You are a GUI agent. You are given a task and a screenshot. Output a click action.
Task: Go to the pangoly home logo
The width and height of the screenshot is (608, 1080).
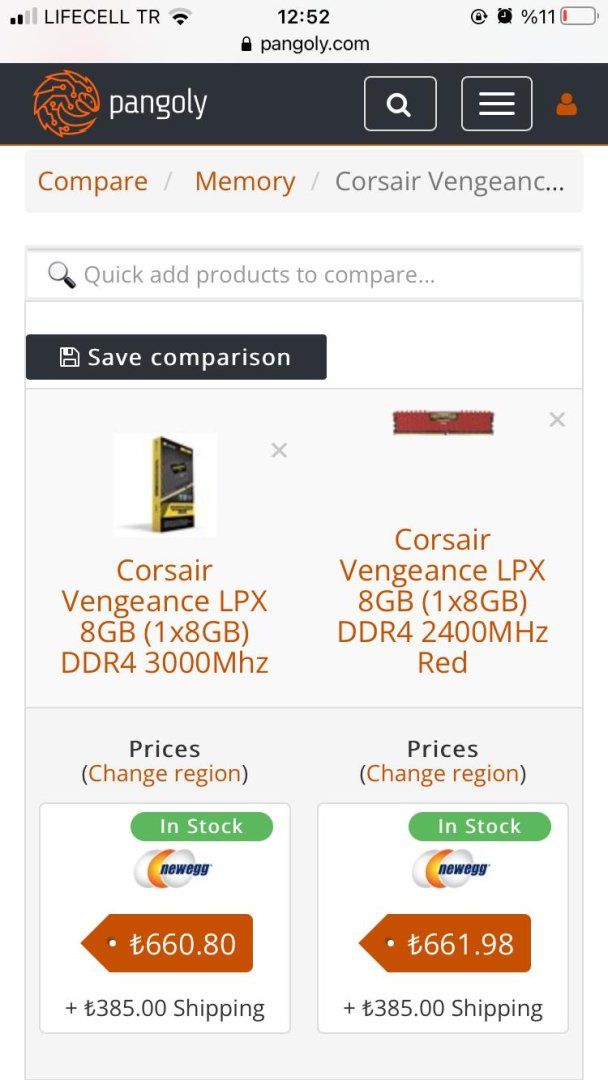tap(120, 103)
